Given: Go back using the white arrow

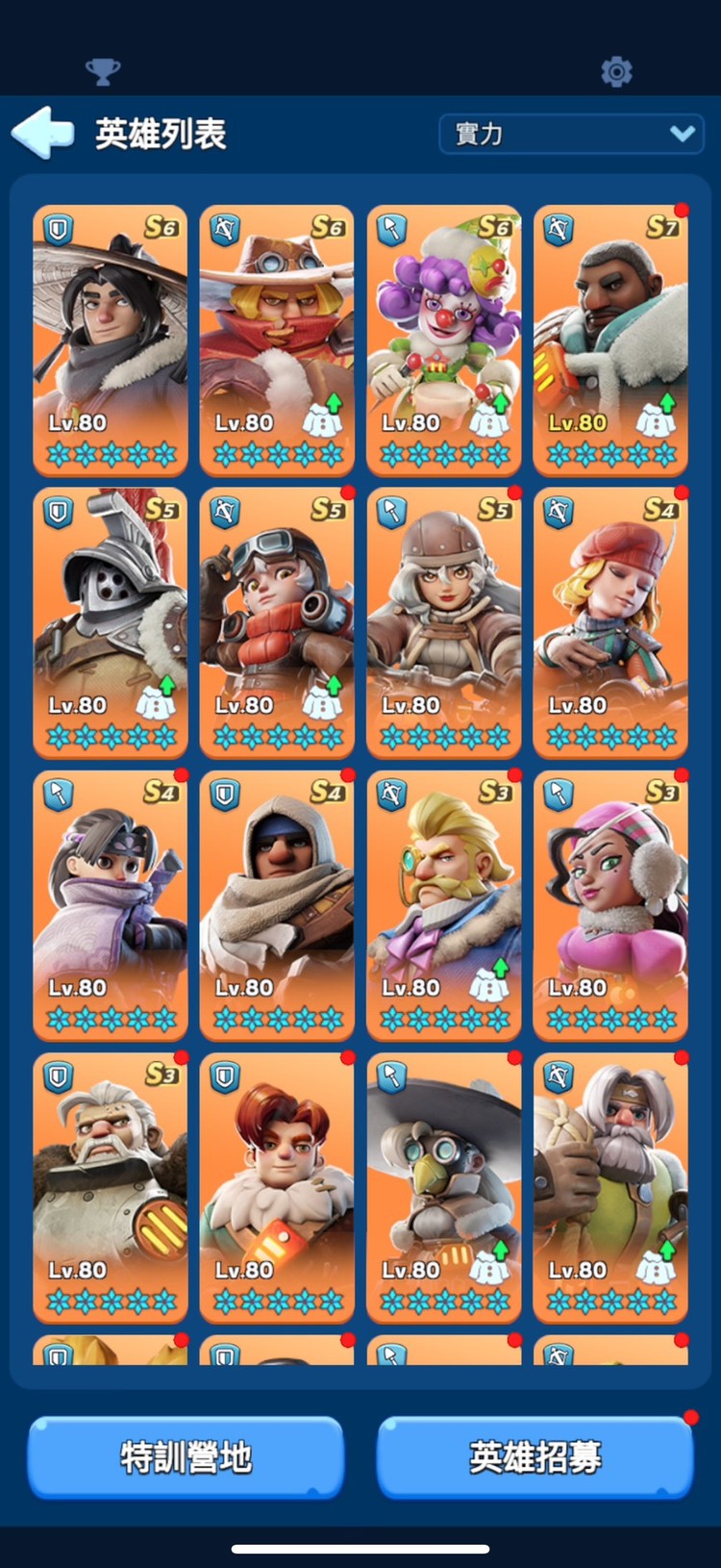Looking at the screenshot, I should click(43, 133).
